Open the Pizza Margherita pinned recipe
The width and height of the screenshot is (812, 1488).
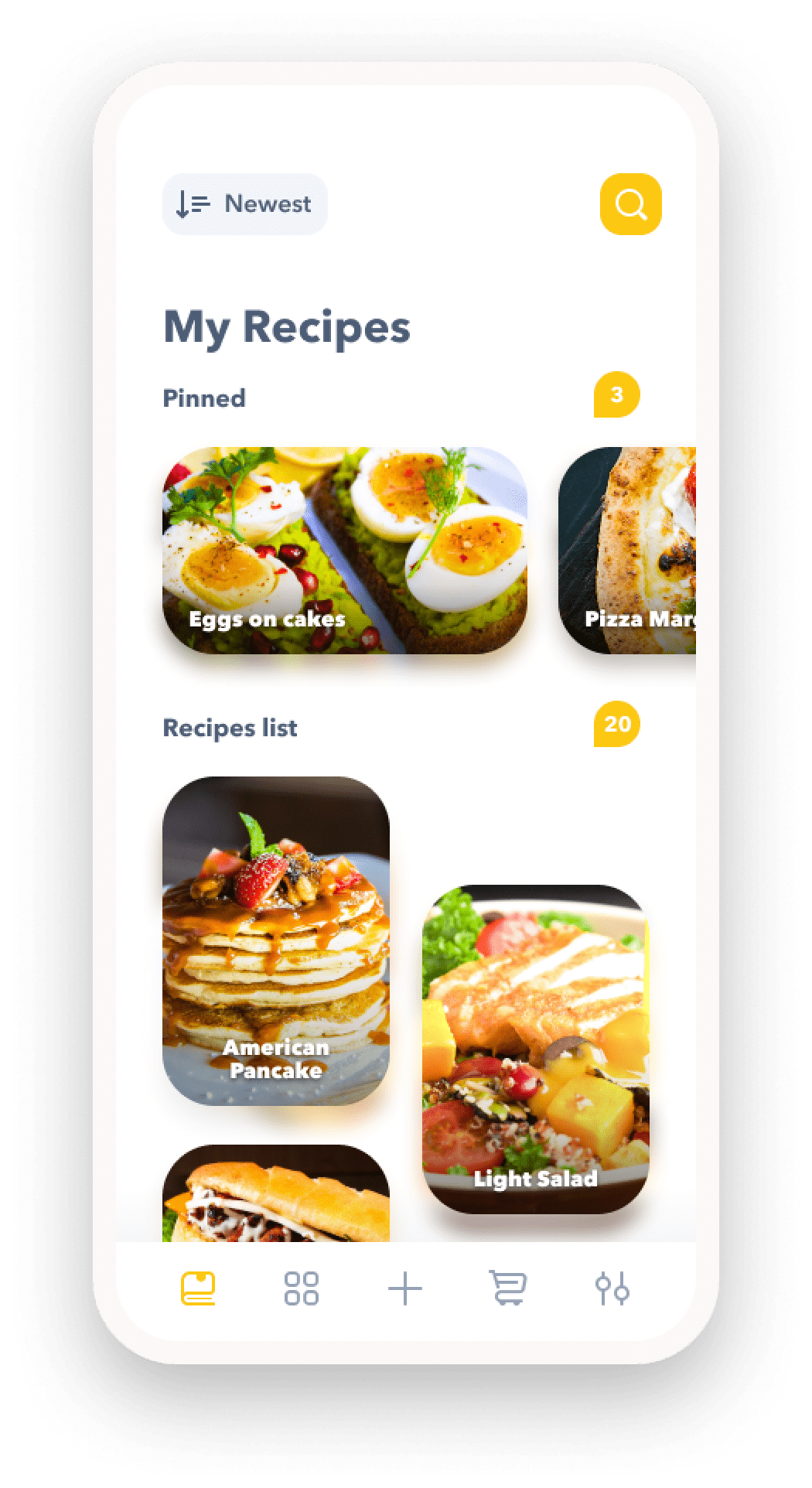coord(627,551)
